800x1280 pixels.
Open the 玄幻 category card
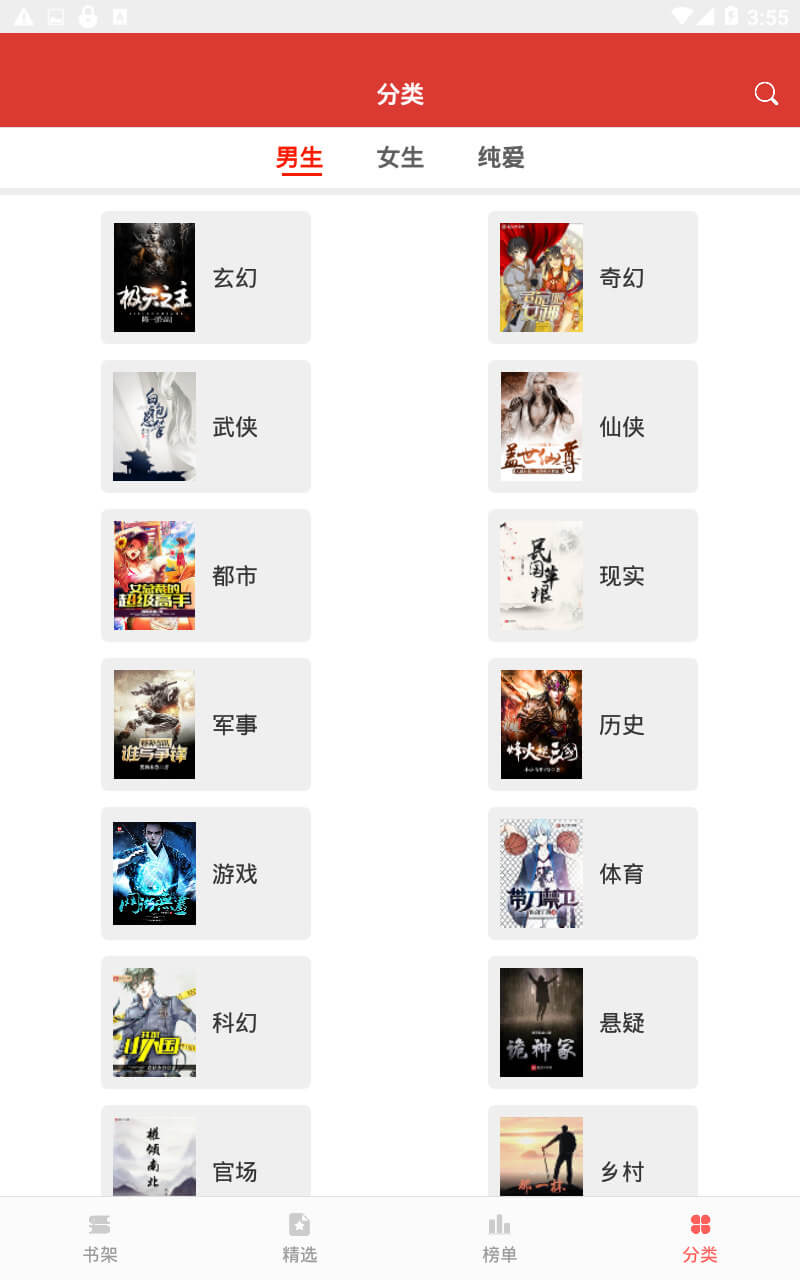coord(206,277)
